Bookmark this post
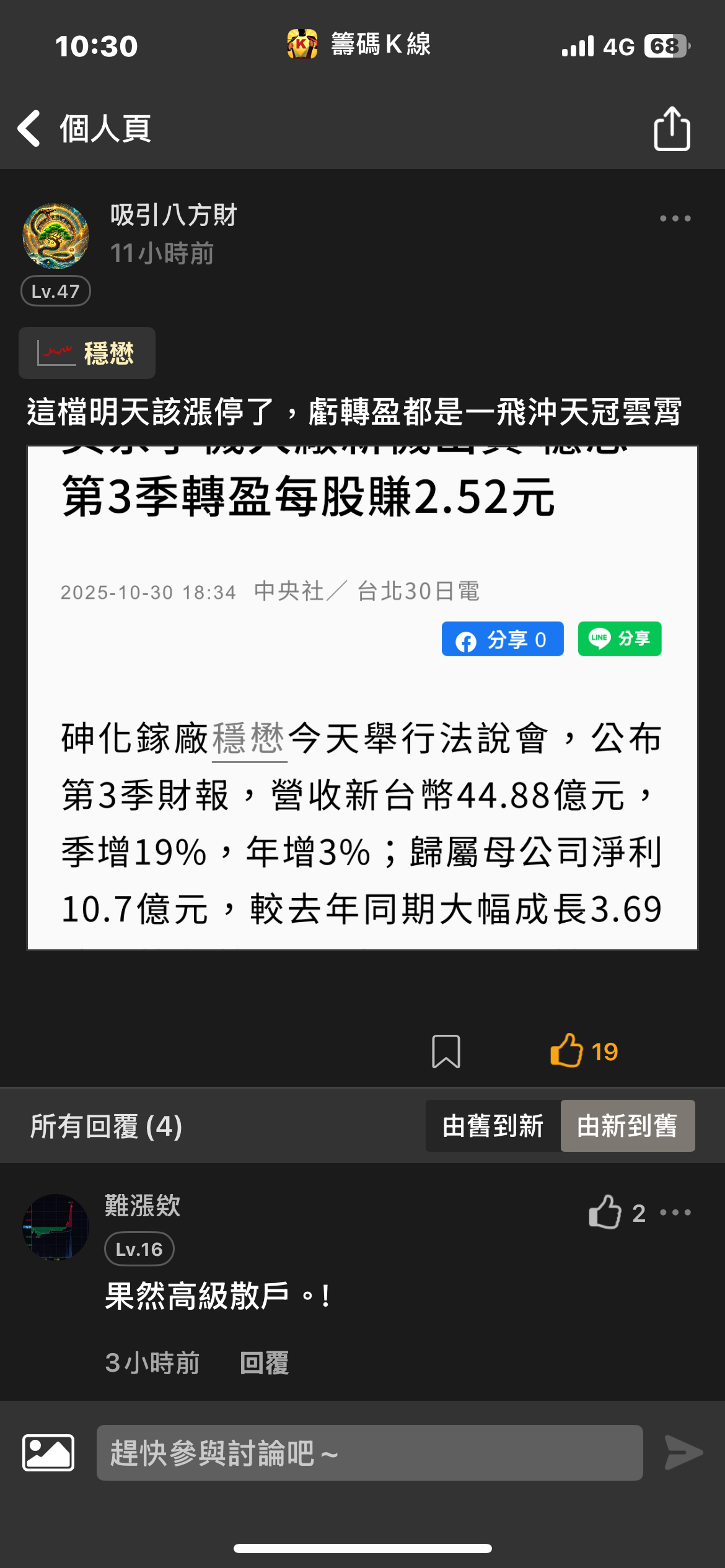 pos(446,1052)
